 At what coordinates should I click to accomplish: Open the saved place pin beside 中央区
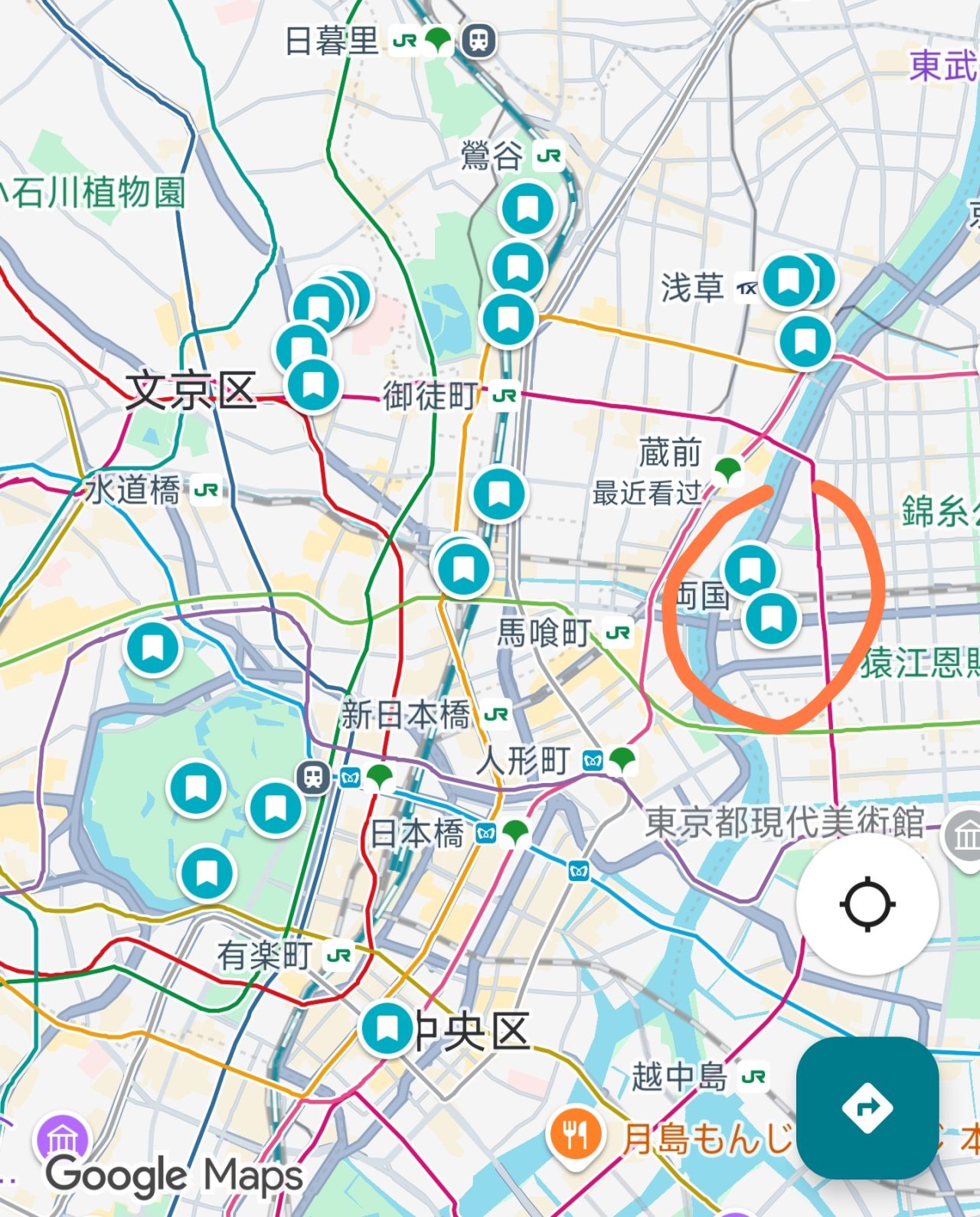(x=387, y=1028)
